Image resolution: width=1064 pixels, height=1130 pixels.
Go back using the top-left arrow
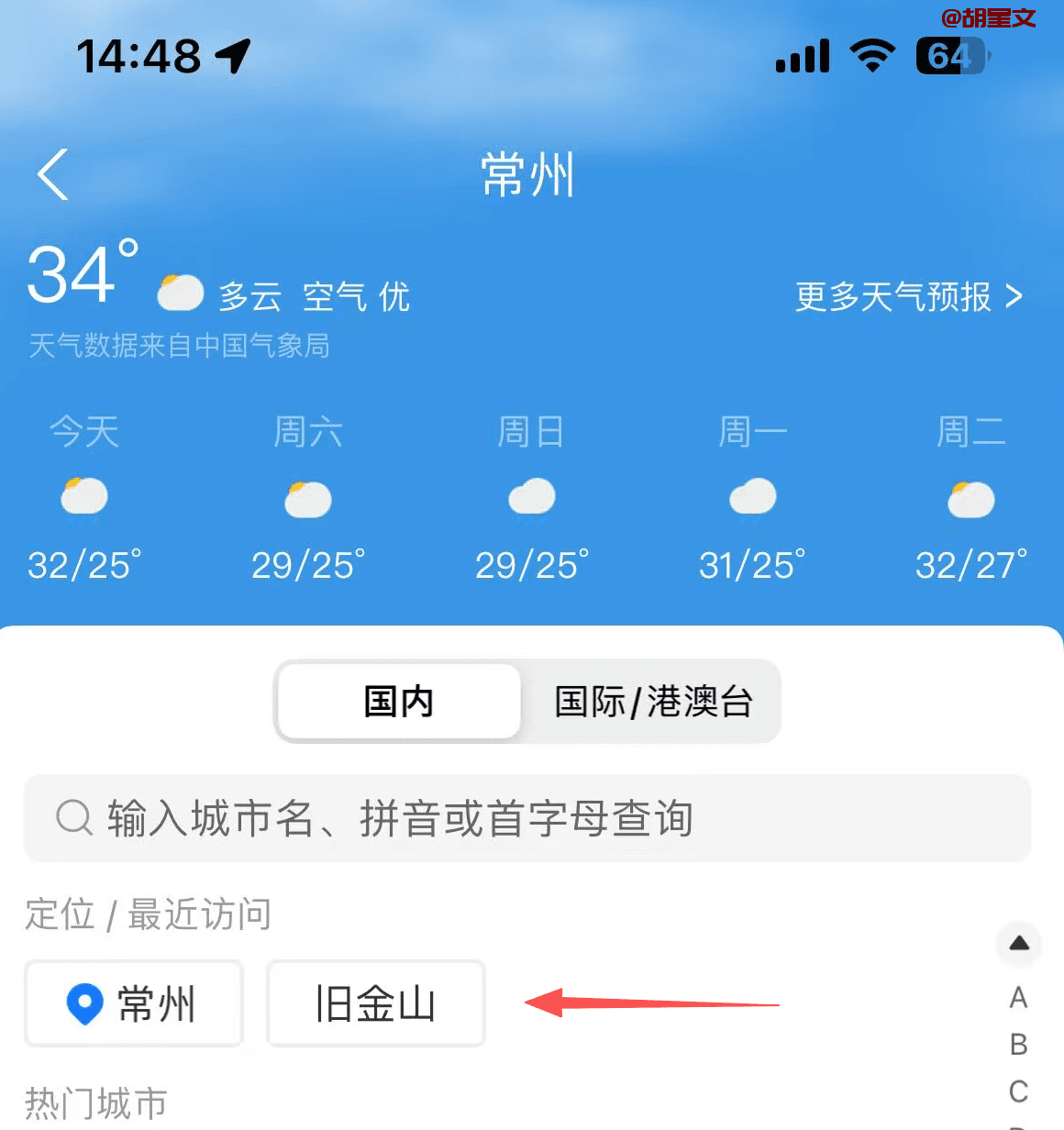click(x=53, y=174)
